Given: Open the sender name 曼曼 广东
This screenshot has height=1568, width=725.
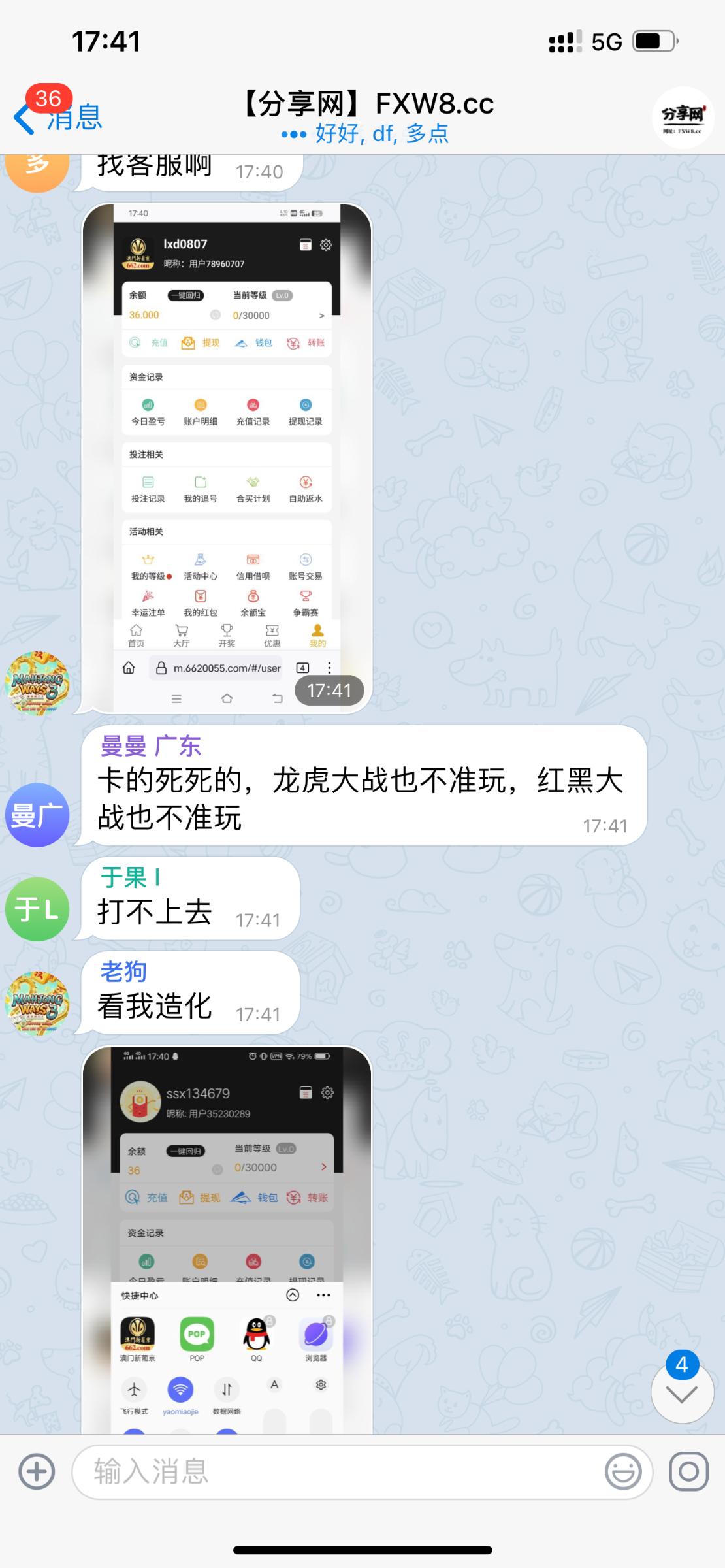Looking at the screenshot, I should click(150, 745).
